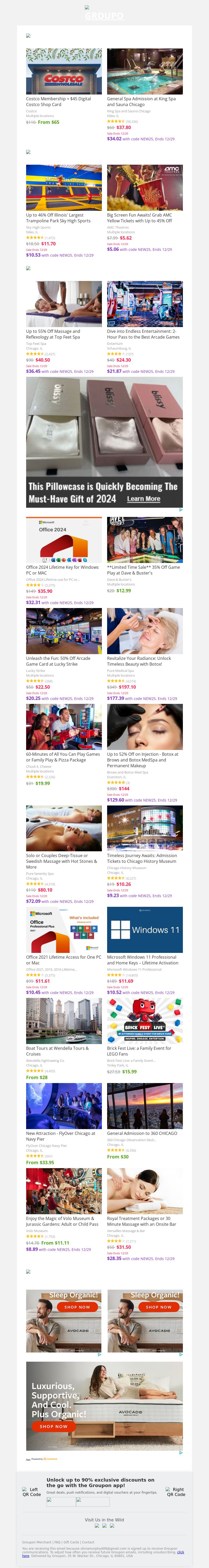Open the Gift Cards footer link
The image size is (209, 1568).
coord(71,1542)
